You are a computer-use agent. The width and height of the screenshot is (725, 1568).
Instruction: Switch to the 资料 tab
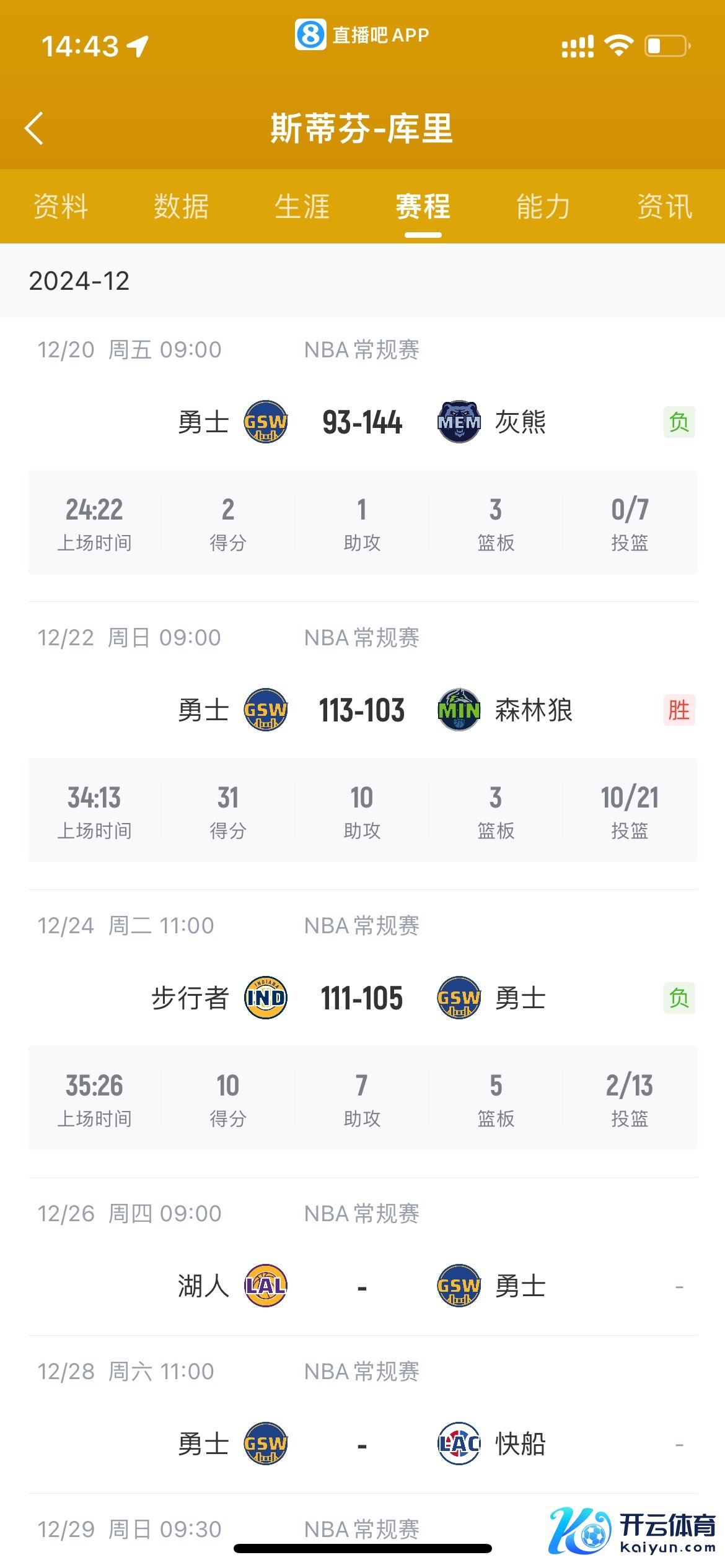[60, 206]
